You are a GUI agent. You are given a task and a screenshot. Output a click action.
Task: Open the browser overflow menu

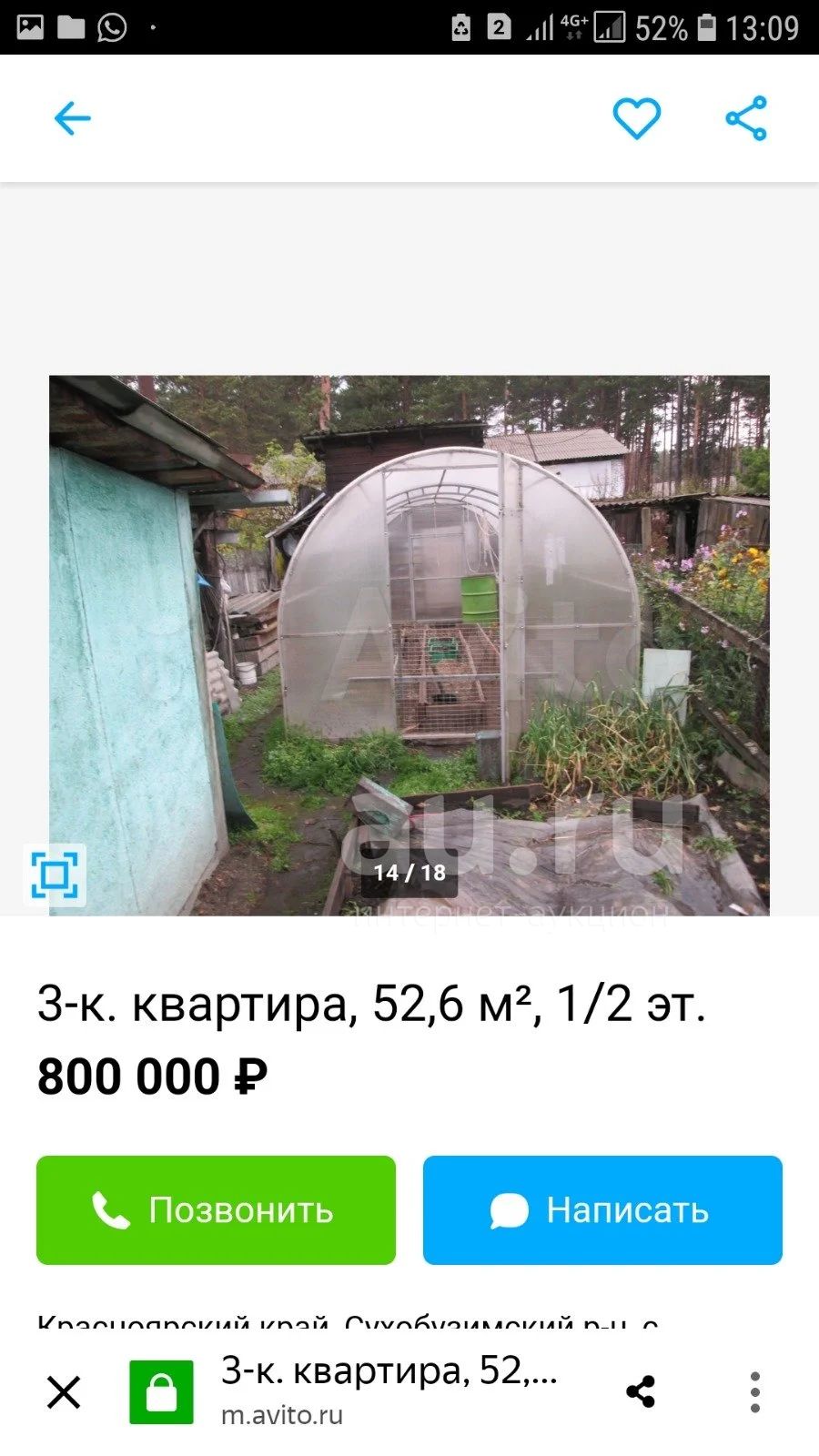[x=754, y=1392]
